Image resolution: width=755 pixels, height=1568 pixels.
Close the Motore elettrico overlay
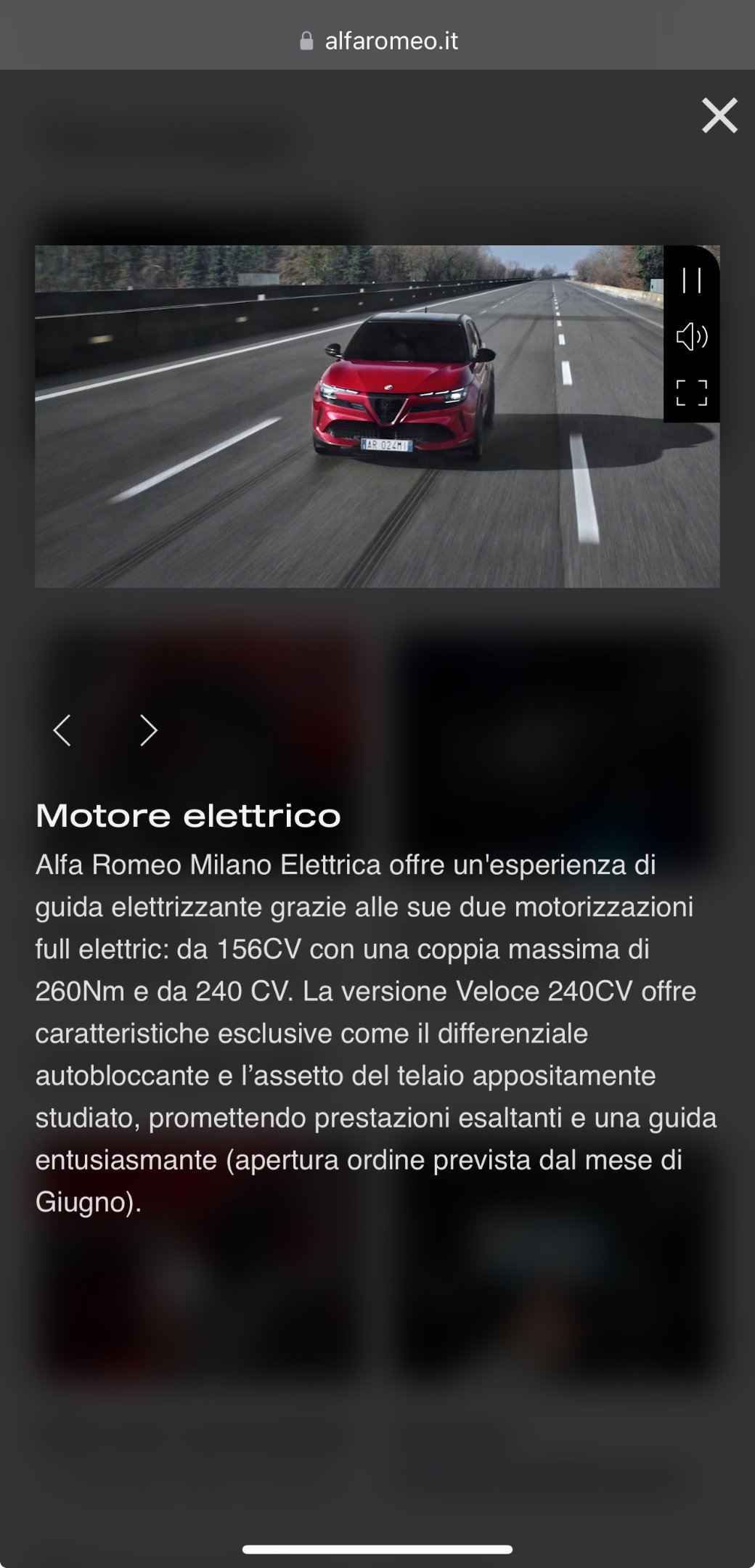click(719, 115)
